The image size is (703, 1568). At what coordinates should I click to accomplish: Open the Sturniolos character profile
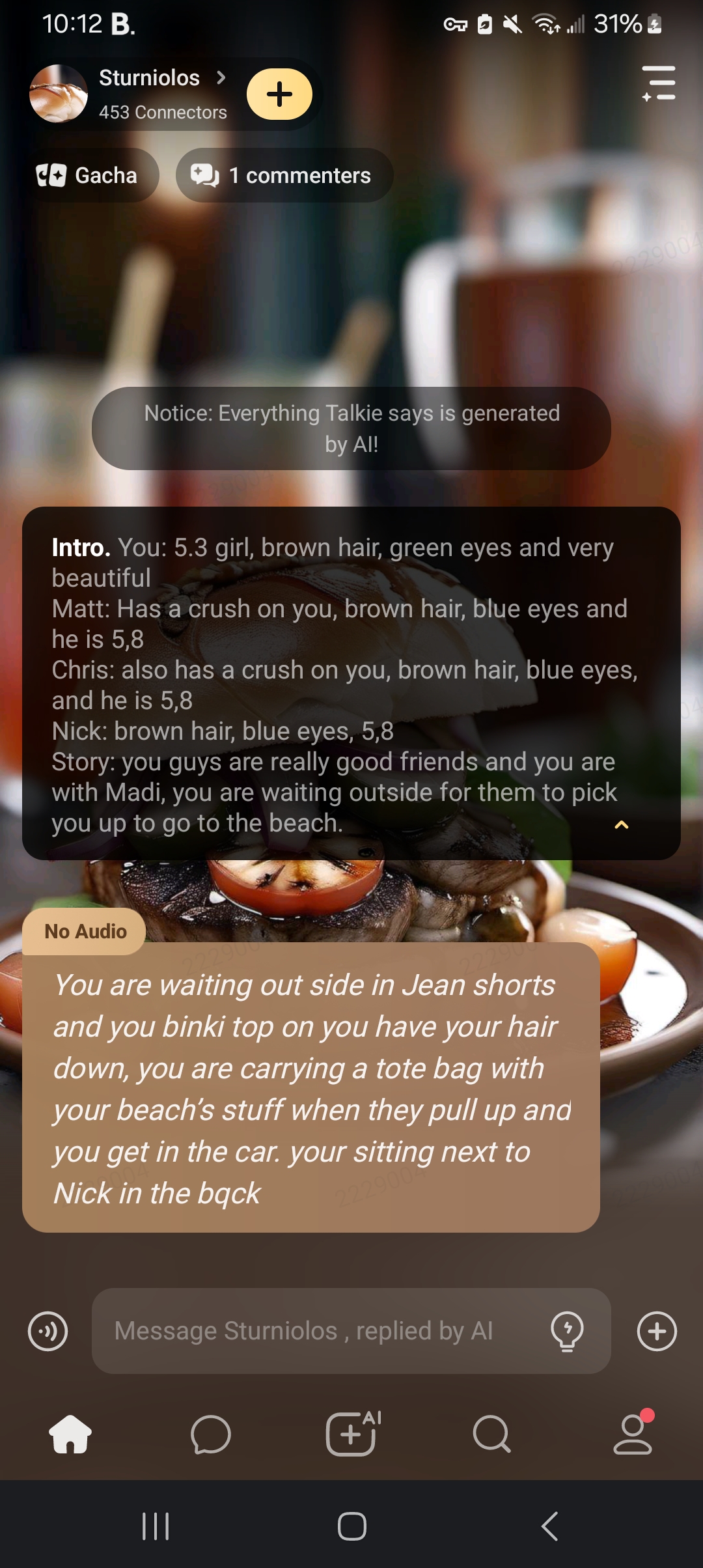[149, 78]
